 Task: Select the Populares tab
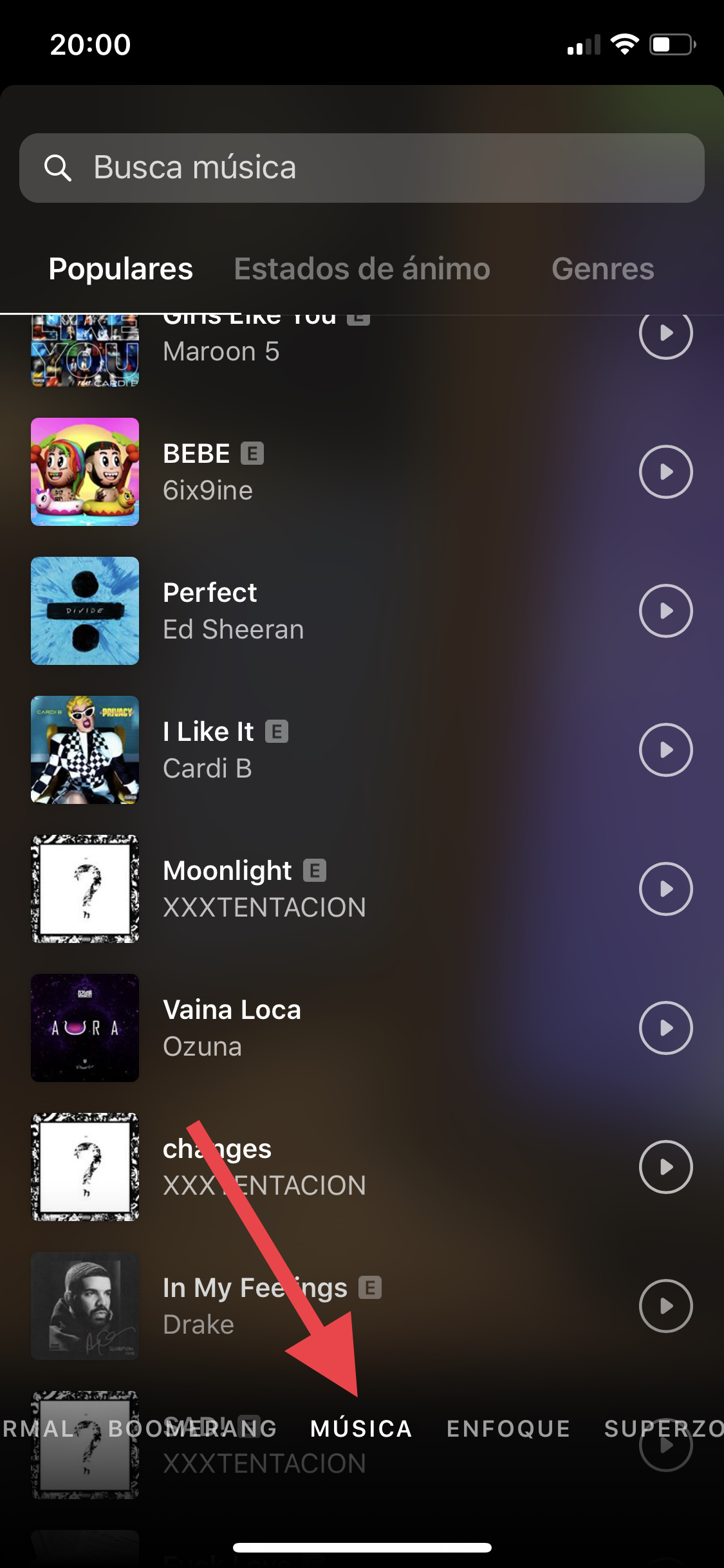(122, 269)
